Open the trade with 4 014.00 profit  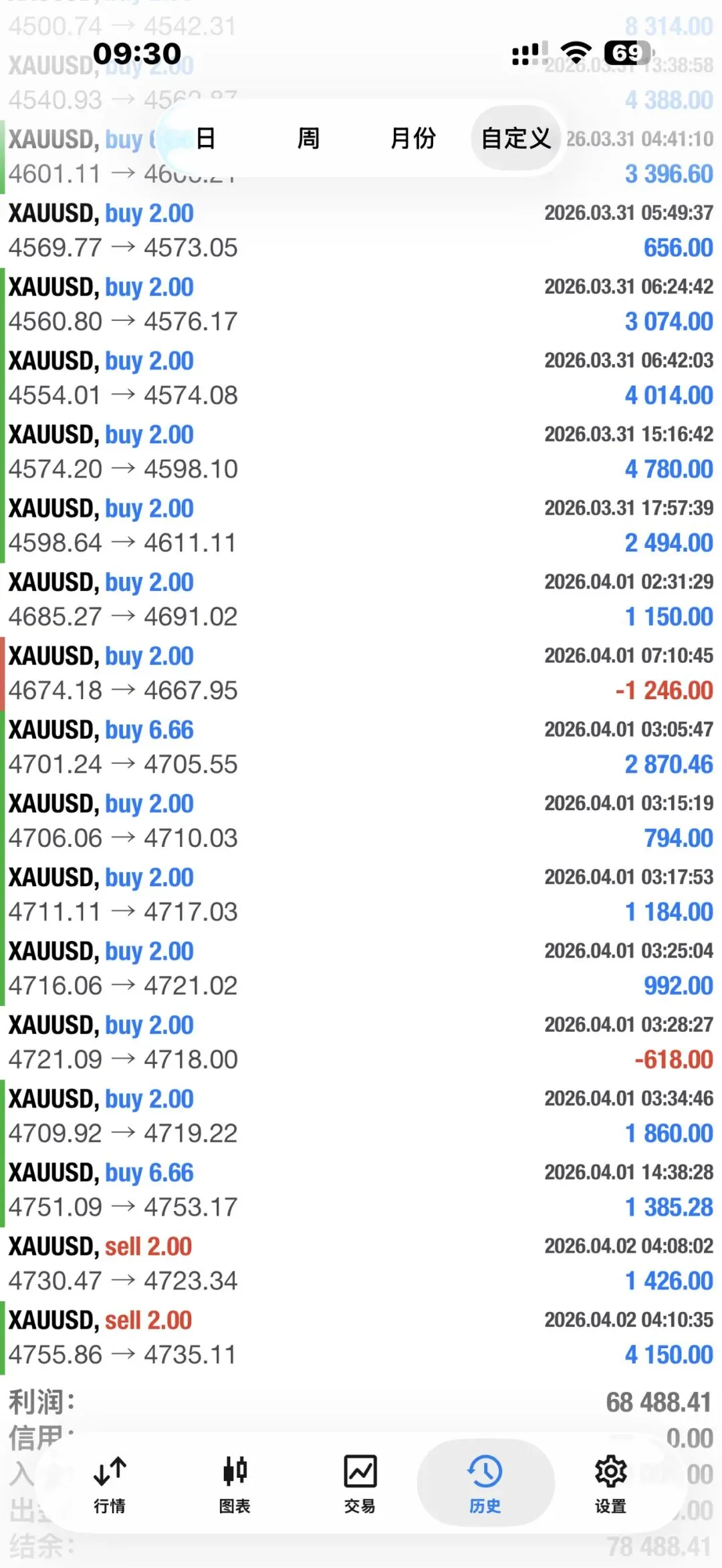pyautogui.click(x=361, y=378)
